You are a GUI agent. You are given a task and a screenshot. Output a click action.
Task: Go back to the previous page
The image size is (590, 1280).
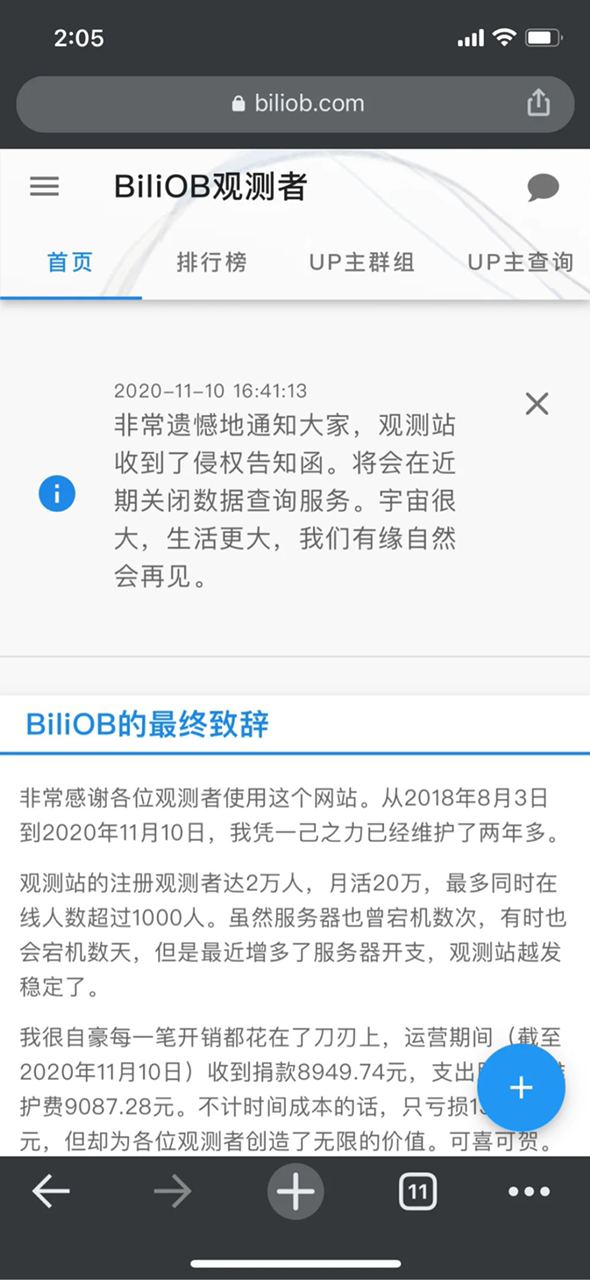click(x=51, y=1191)
